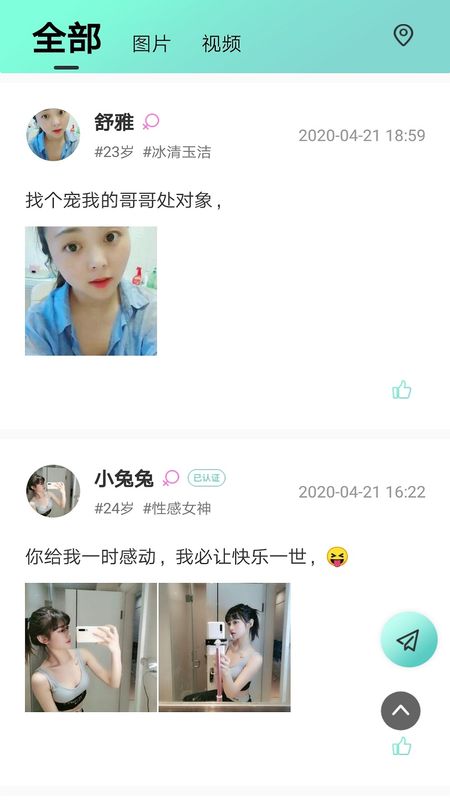Screen dimensions: 450x800
Task: Jump back to top with the arrow button
Action: coord(401,711)
